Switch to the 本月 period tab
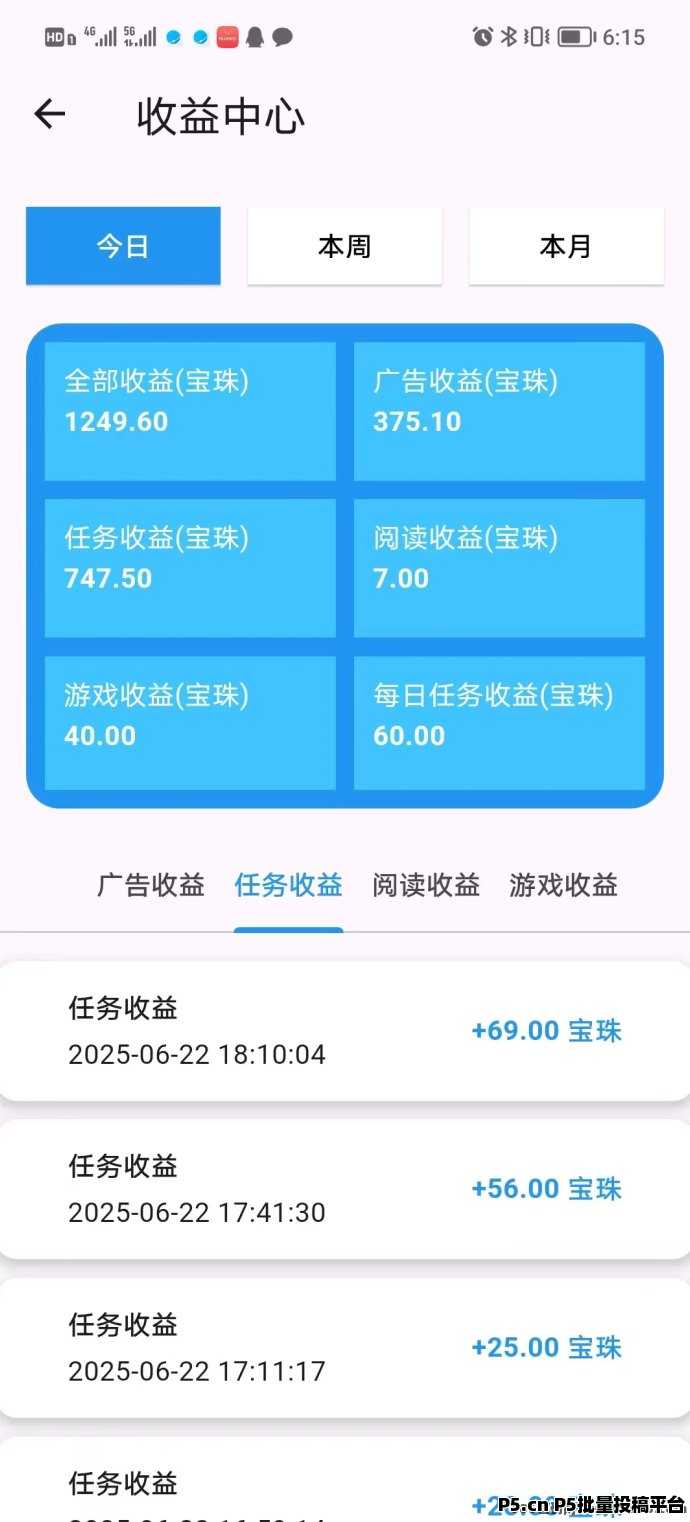Screen dimensions: 690x1522 (x=566, y=246)
